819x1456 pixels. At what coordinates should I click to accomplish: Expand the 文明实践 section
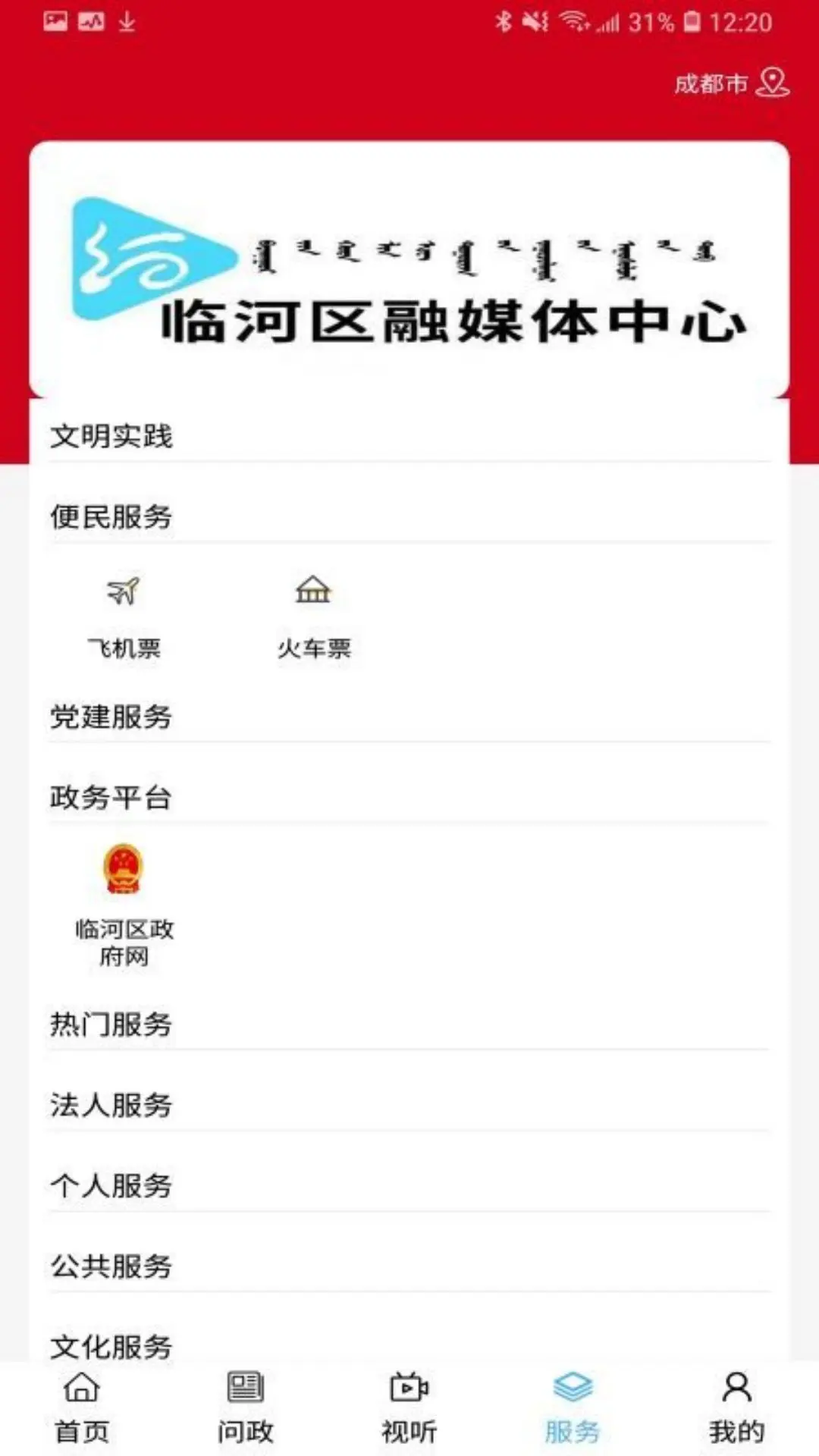[409, 434]
